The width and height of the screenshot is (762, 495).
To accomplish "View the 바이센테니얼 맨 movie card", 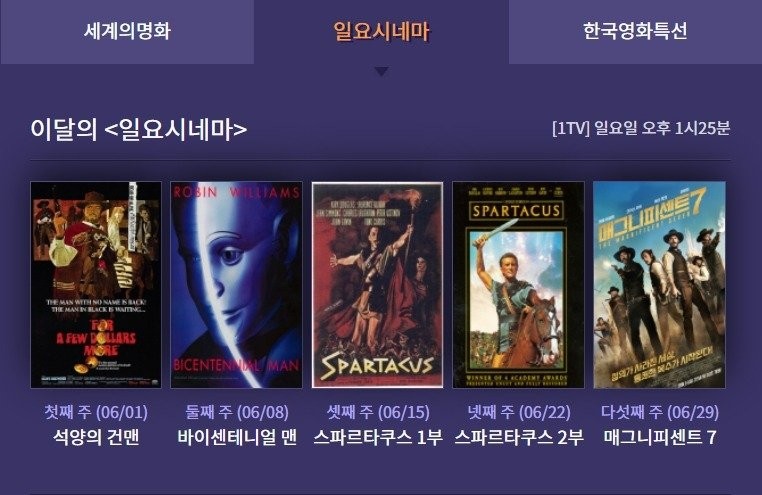I will [236, 284].
